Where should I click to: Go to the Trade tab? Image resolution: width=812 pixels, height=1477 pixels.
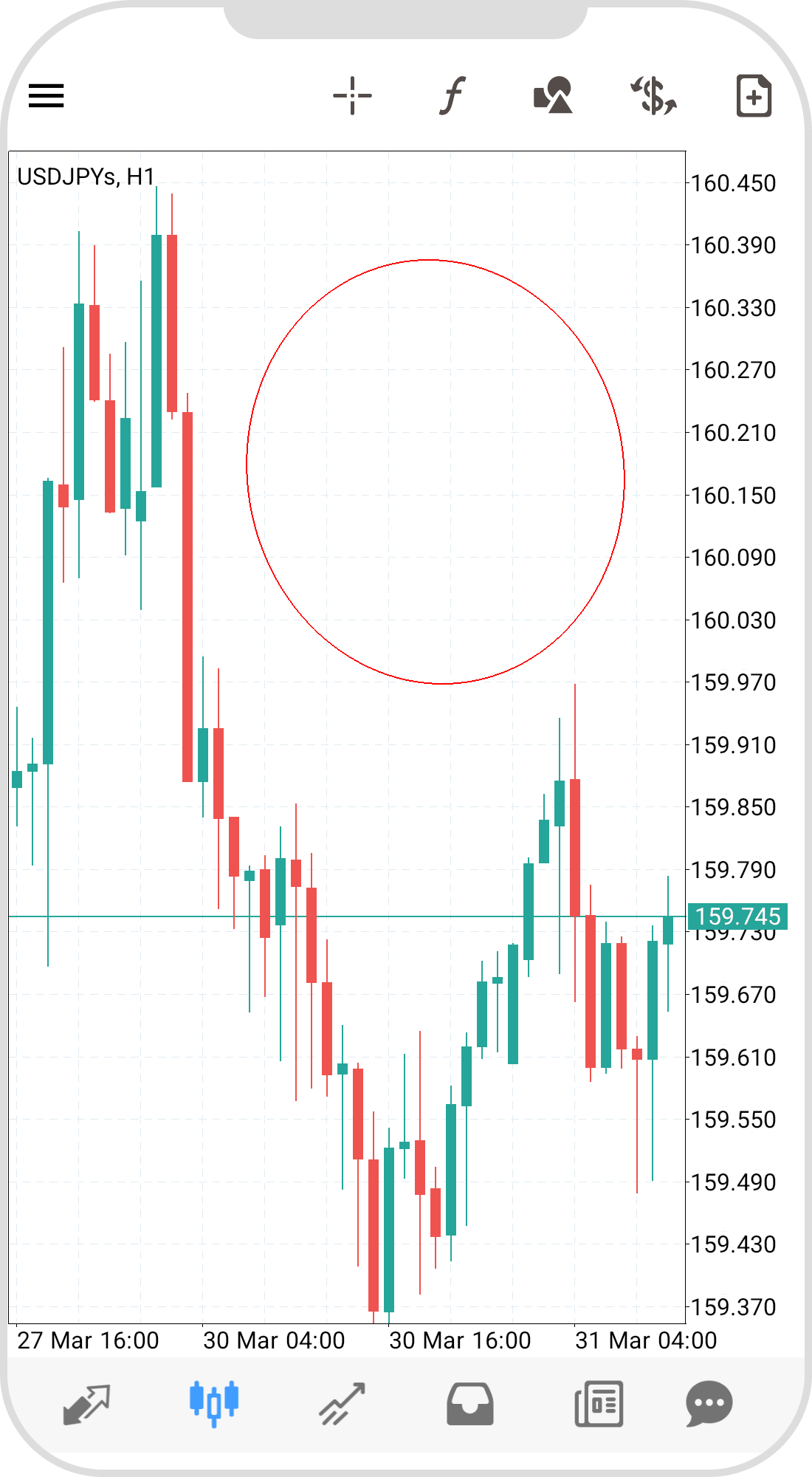point(342,1403)
